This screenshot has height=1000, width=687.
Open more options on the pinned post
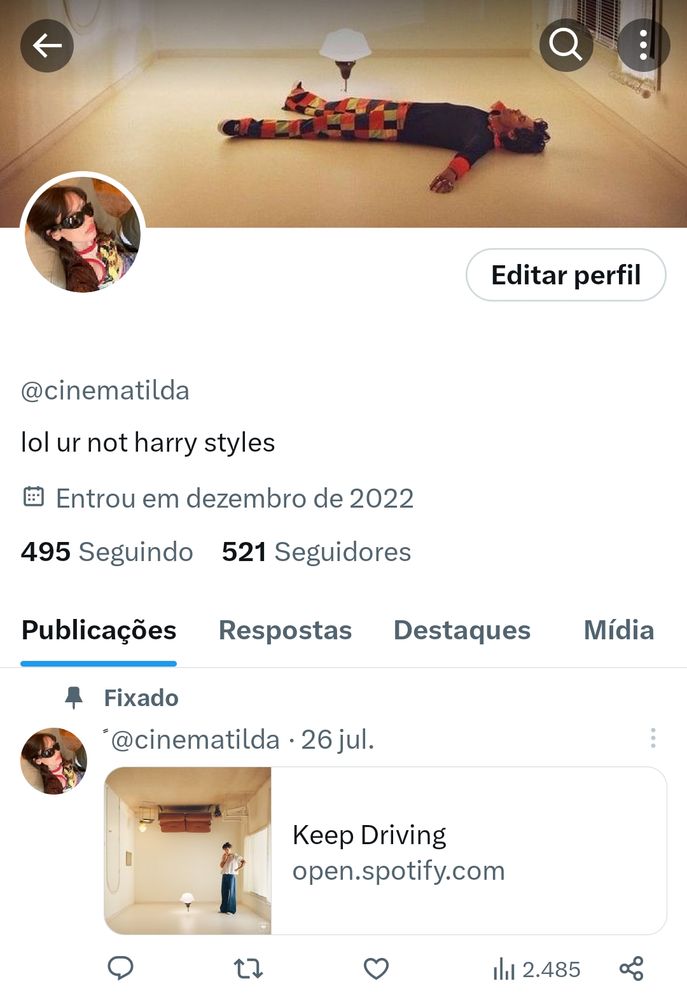pyautogui.click(x=653, y=739)
